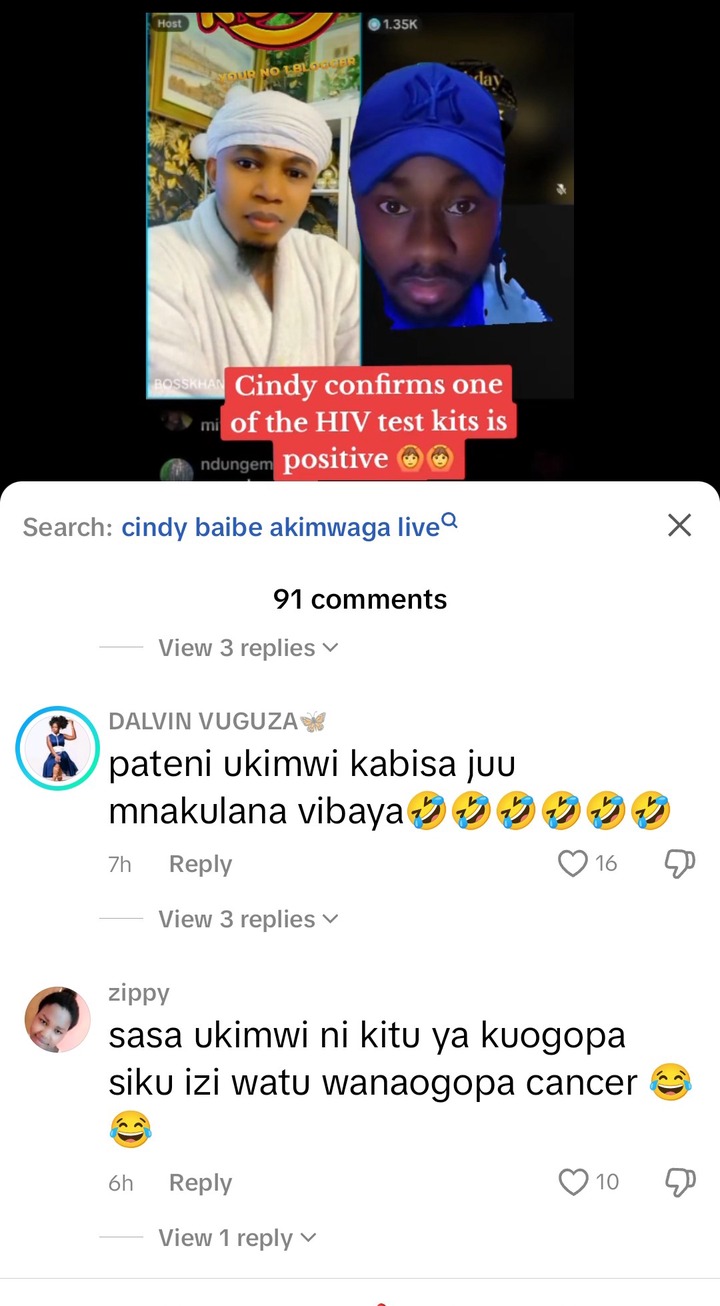Open DALVIN VUGUZA's profile picture
This screenshot has height=1306, width=720.
point(58,748)
